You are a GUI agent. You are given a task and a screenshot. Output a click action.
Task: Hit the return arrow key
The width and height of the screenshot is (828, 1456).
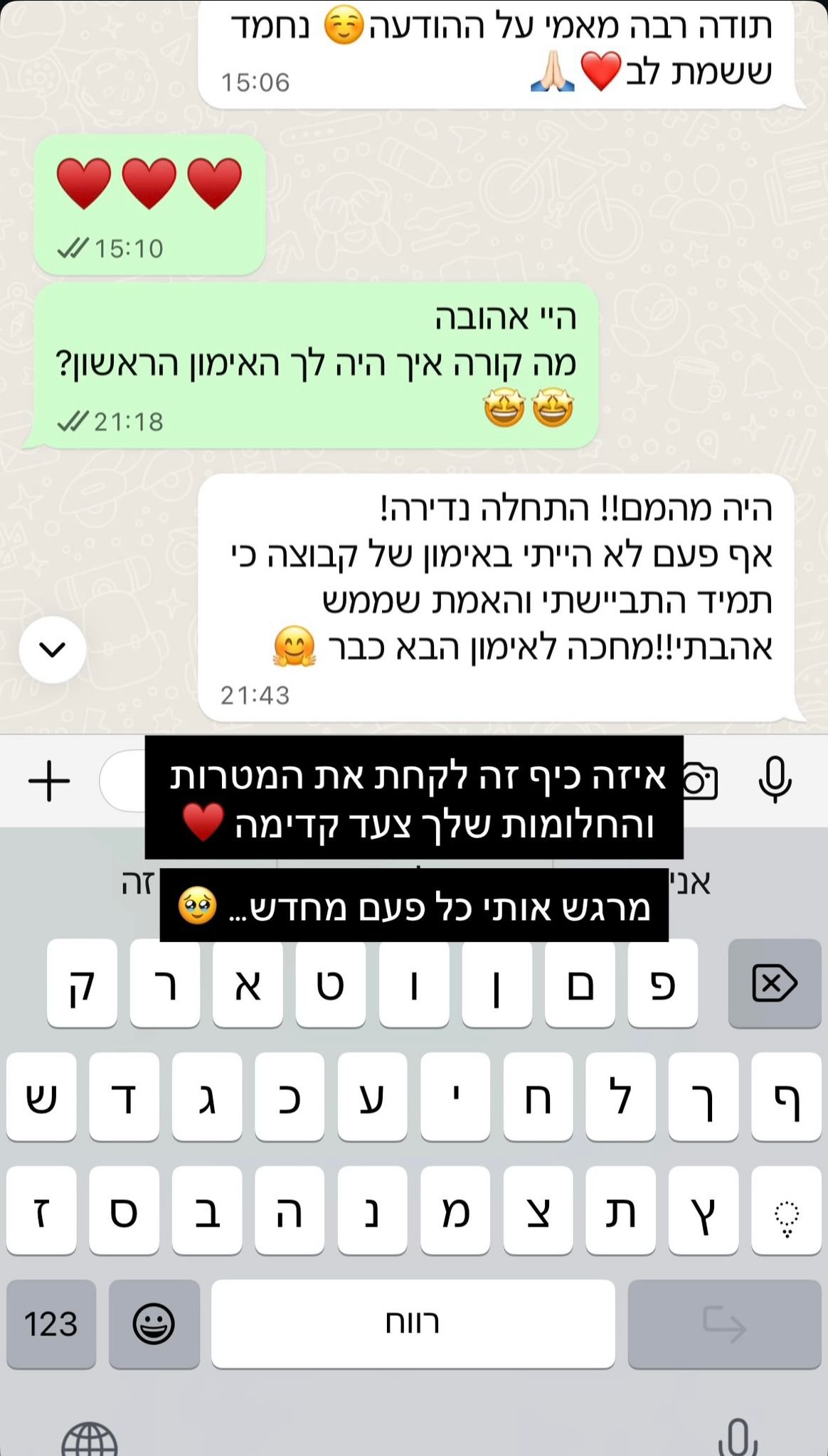(x=724, y=1324)
